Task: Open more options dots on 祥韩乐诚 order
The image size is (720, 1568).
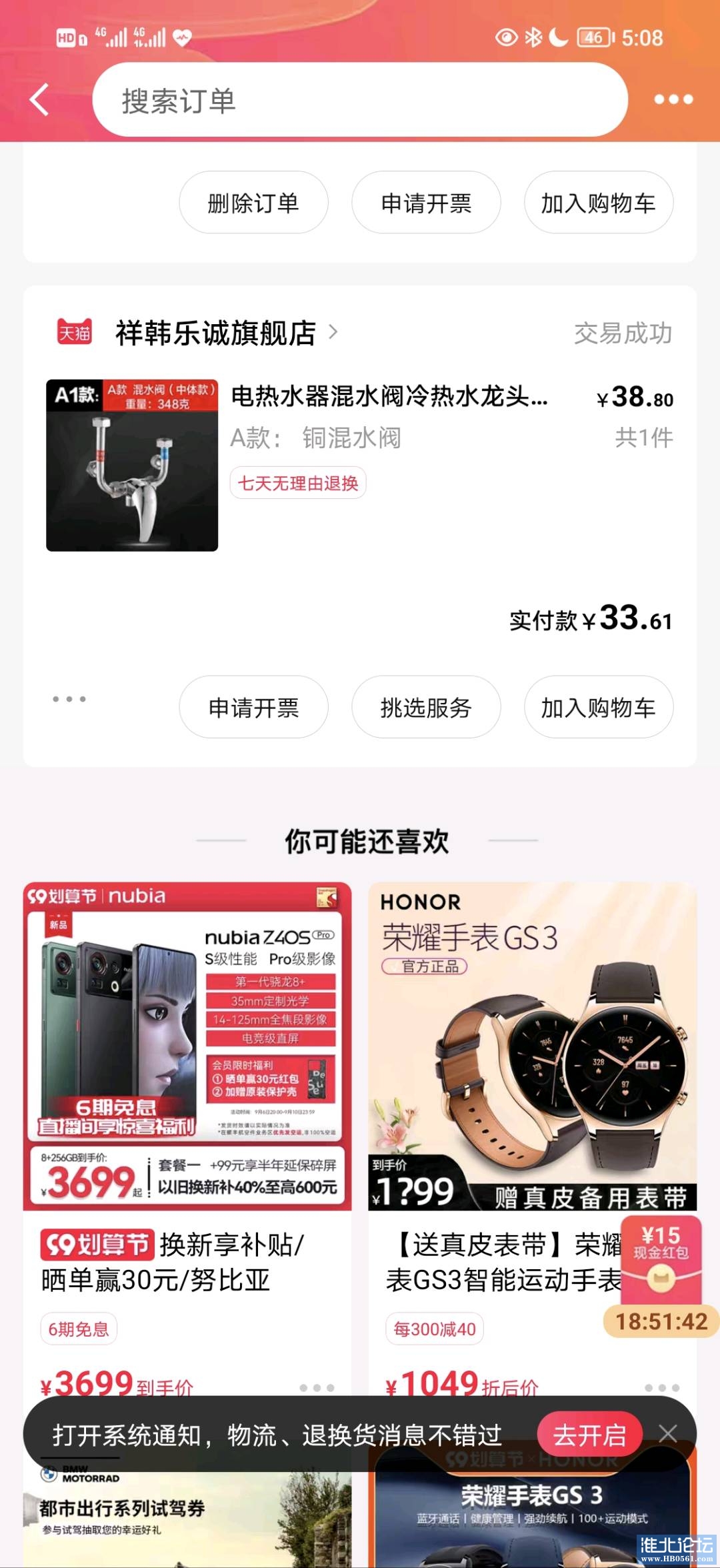Action: tap(69, 699)
